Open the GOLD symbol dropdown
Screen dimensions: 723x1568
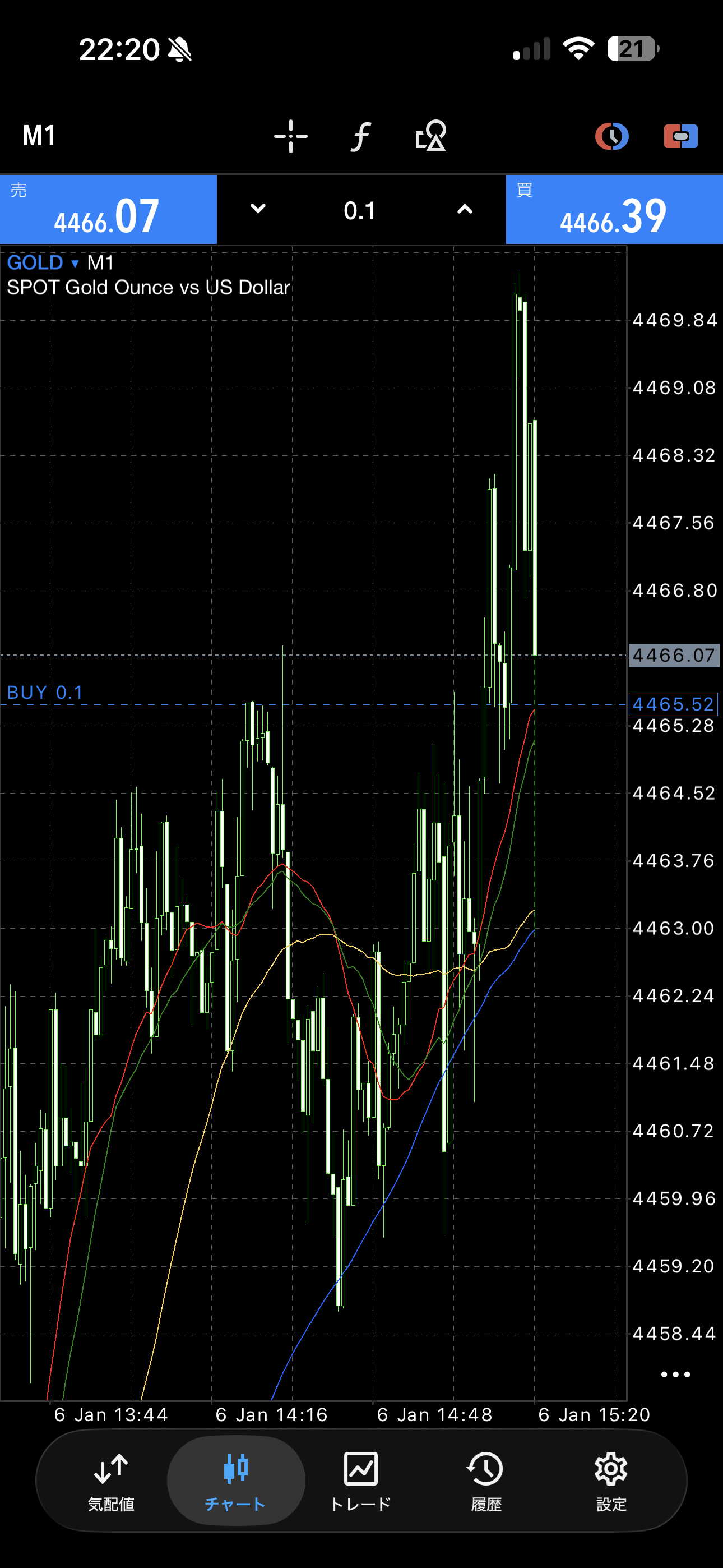(x=43, y=263)
